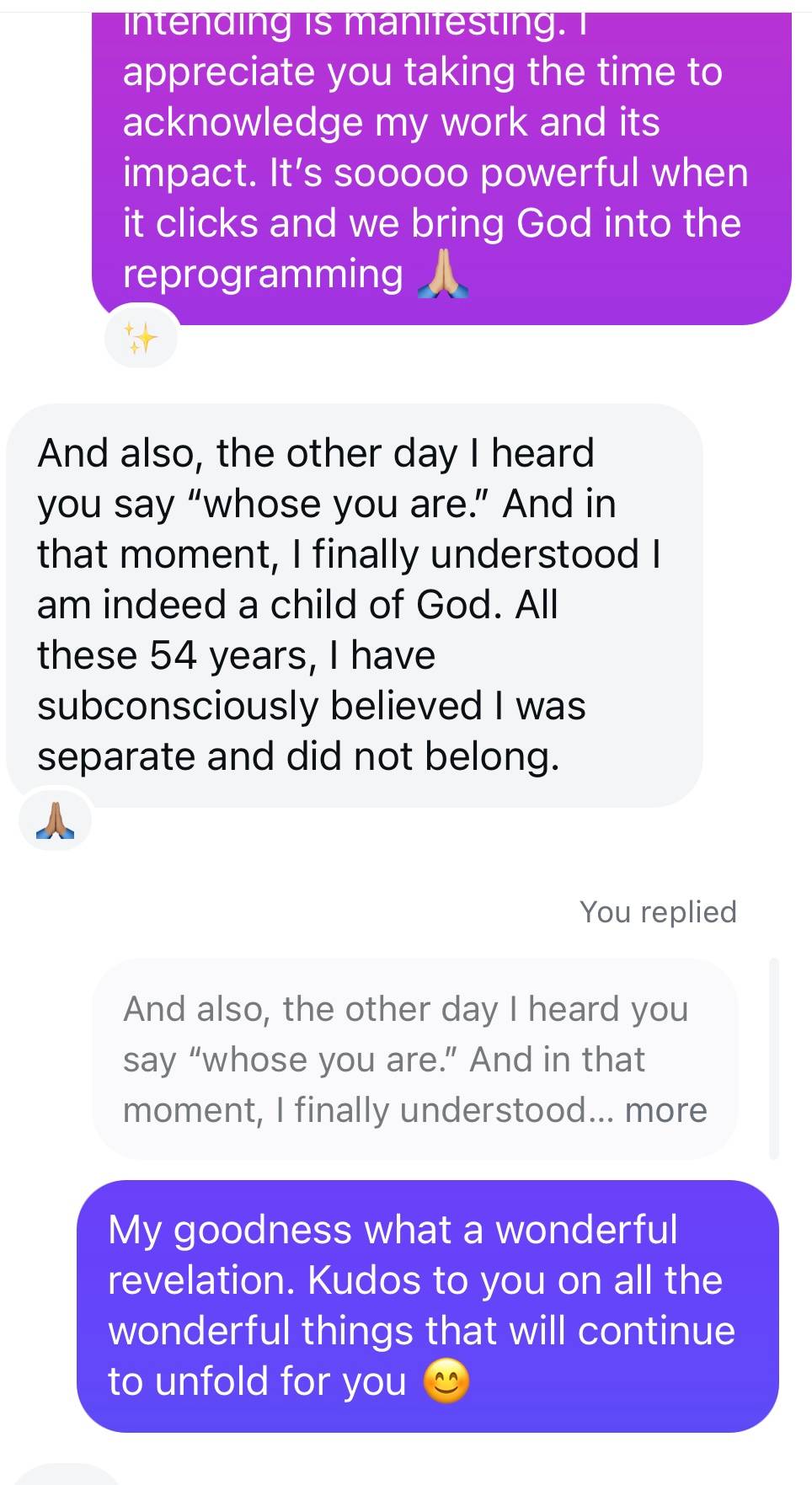Jump to the quoted "And also" reply preview
The height and width of the screenshot is (1485, 812).
click(414, 1059)
